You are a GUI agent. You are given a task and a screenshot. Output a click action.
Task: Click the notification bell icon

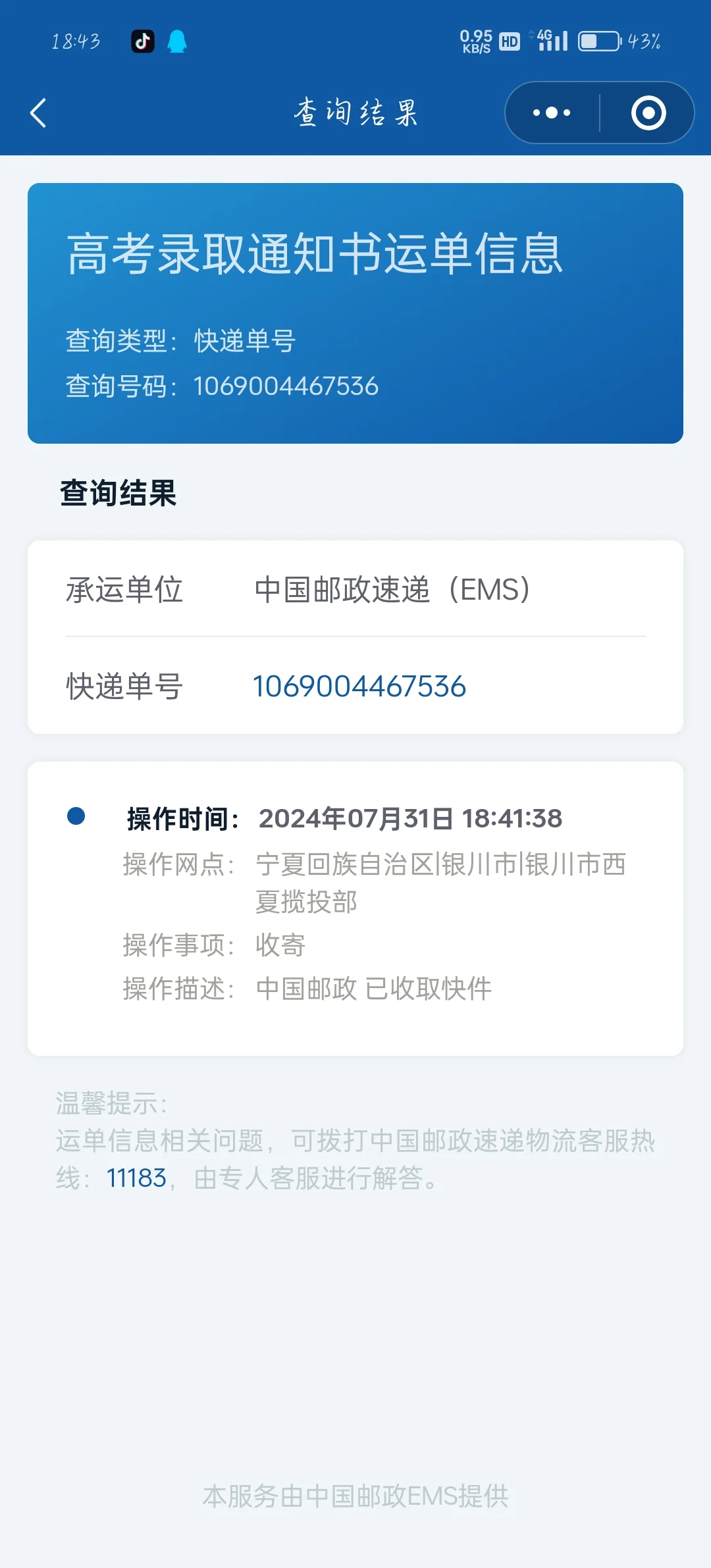click(176, 41)
